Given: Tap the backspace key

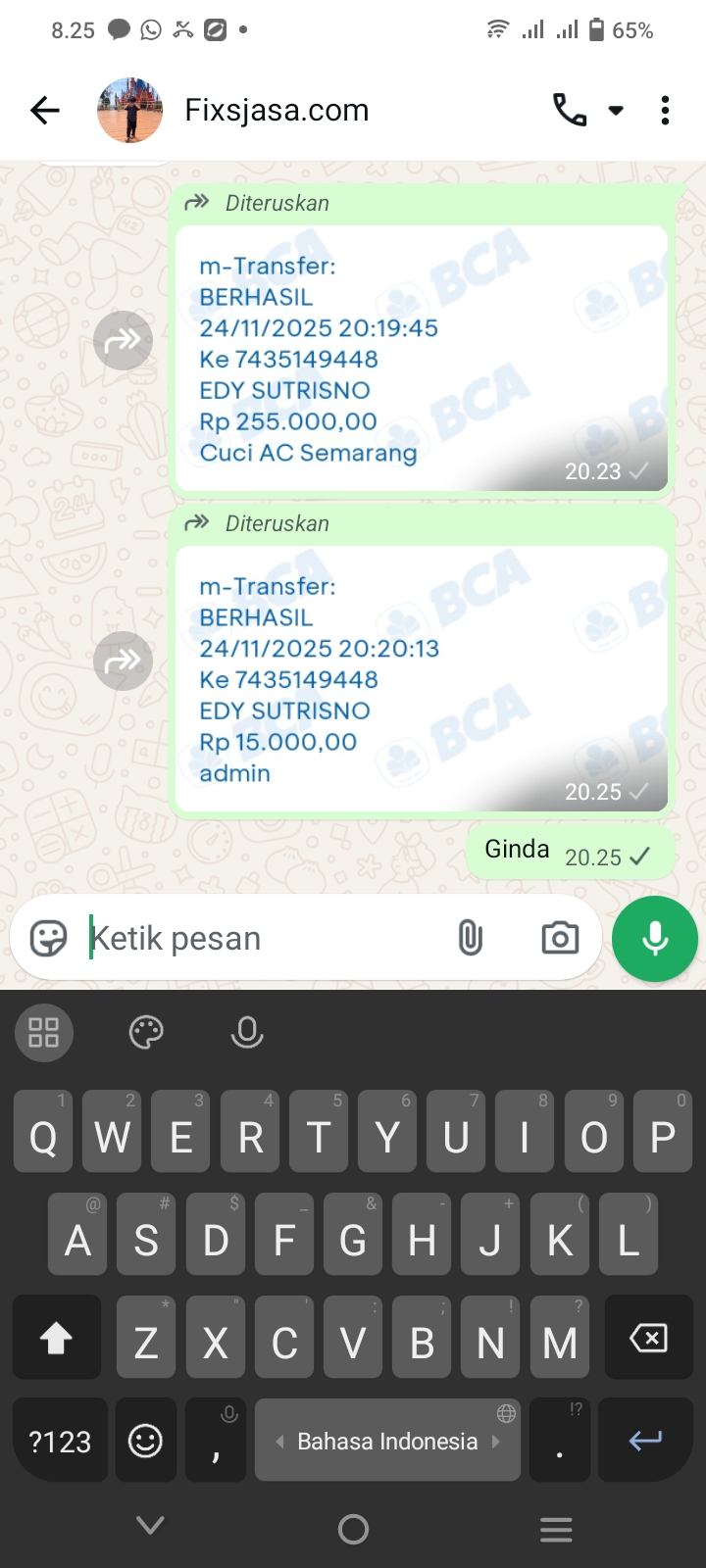Looking at the screenshot, I should pos(647,1339).
